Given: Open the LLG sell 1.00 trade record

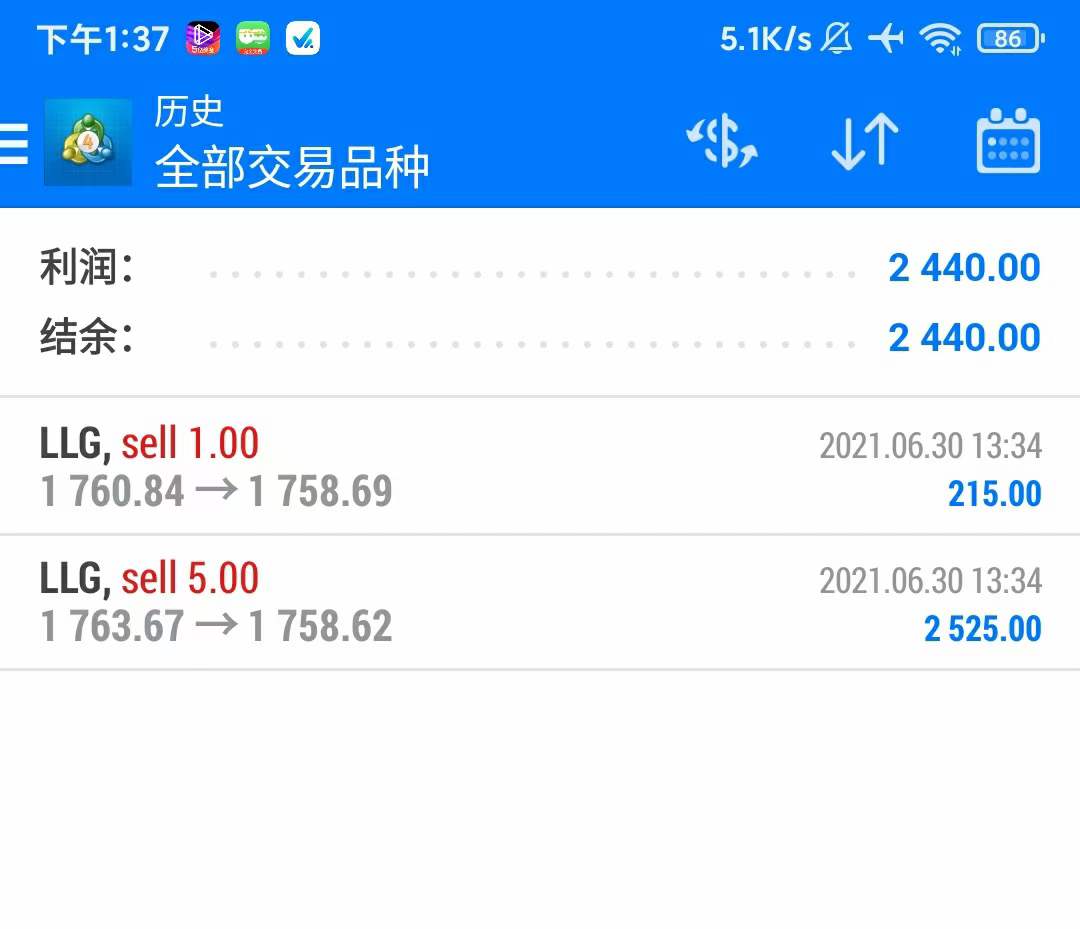Looking at the screenshot, I should (x=540, y=467).
